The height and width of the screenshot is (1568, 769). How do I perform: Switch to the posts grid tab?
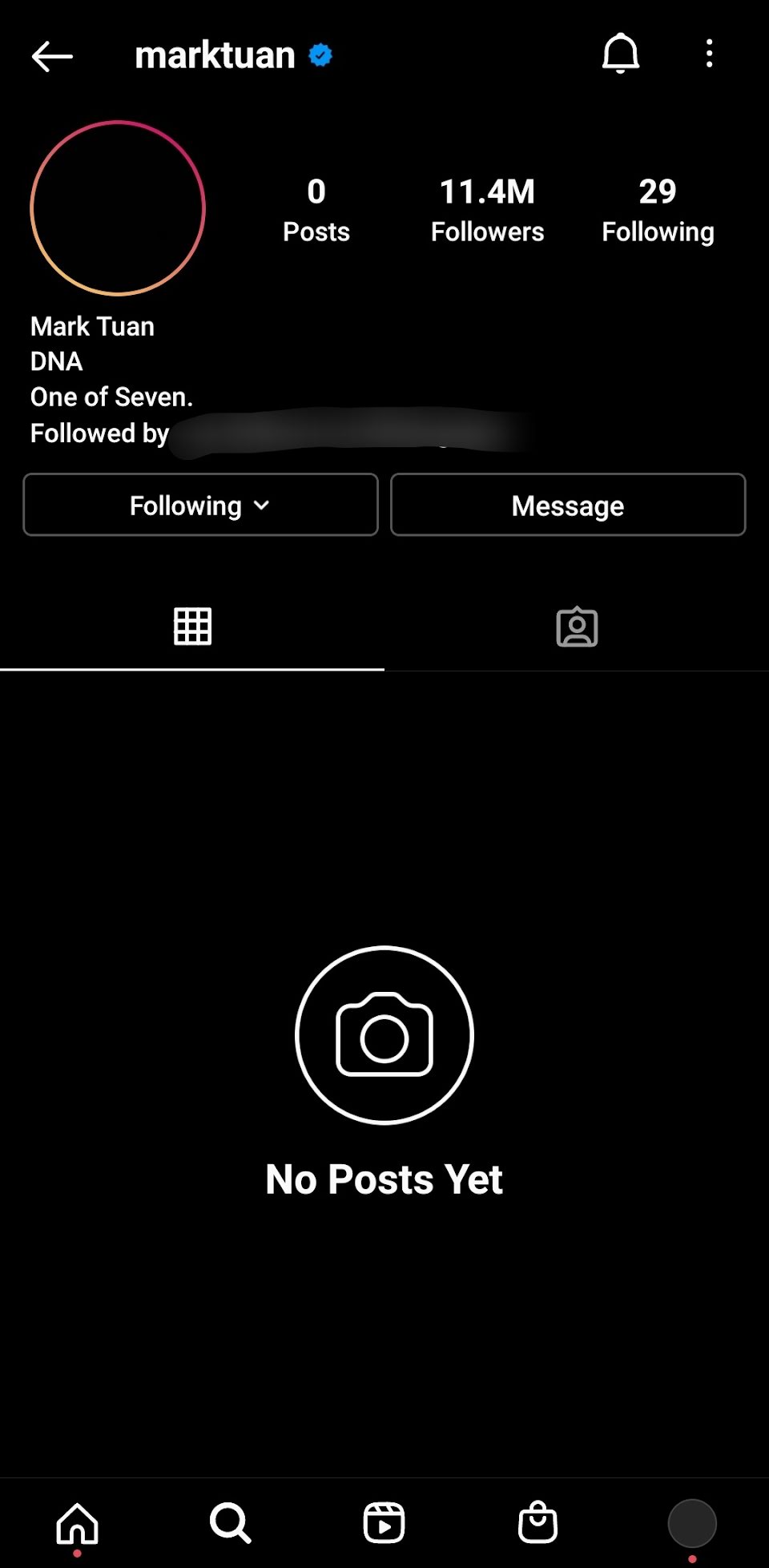[x=192, y=627]
